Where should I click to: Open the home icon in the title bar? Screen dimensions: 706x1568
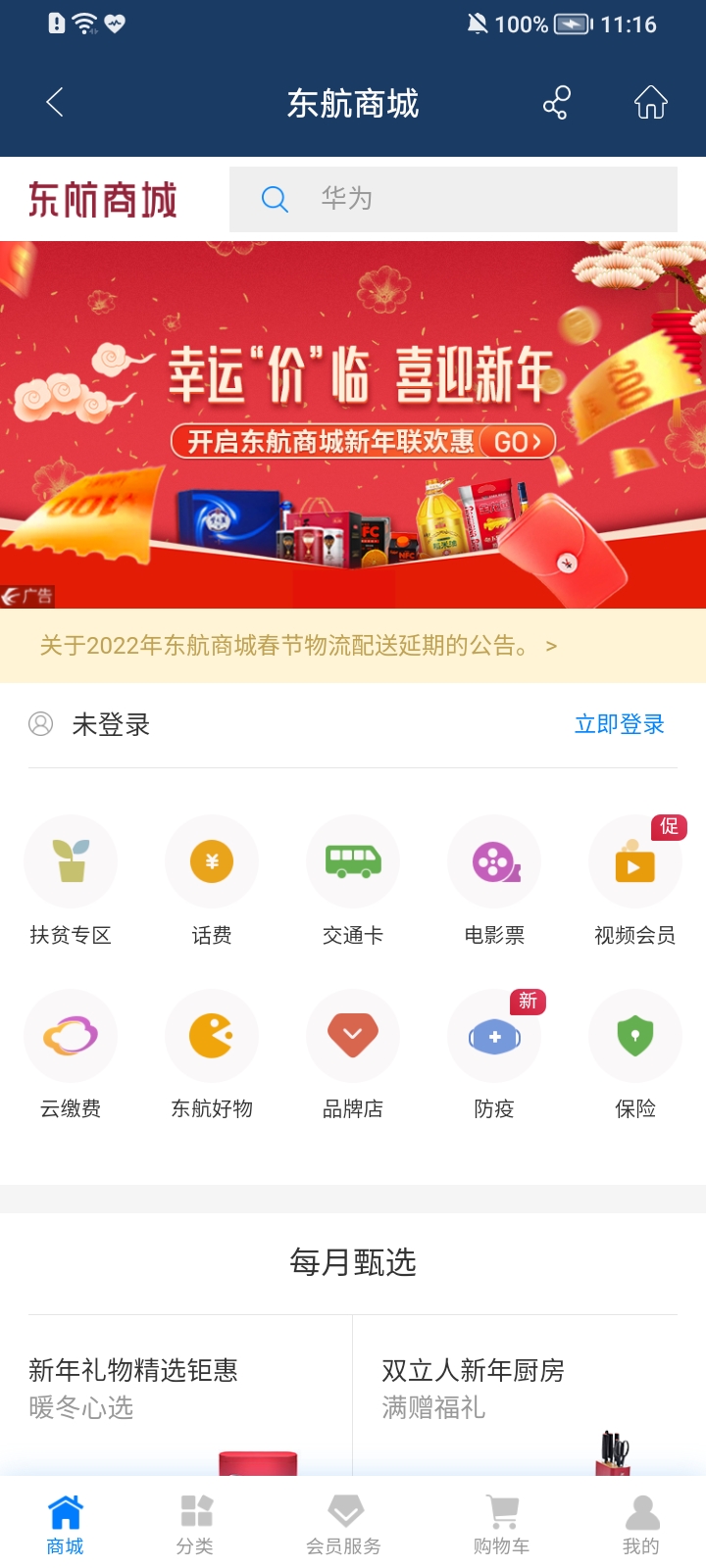click(x=650, y=102)
